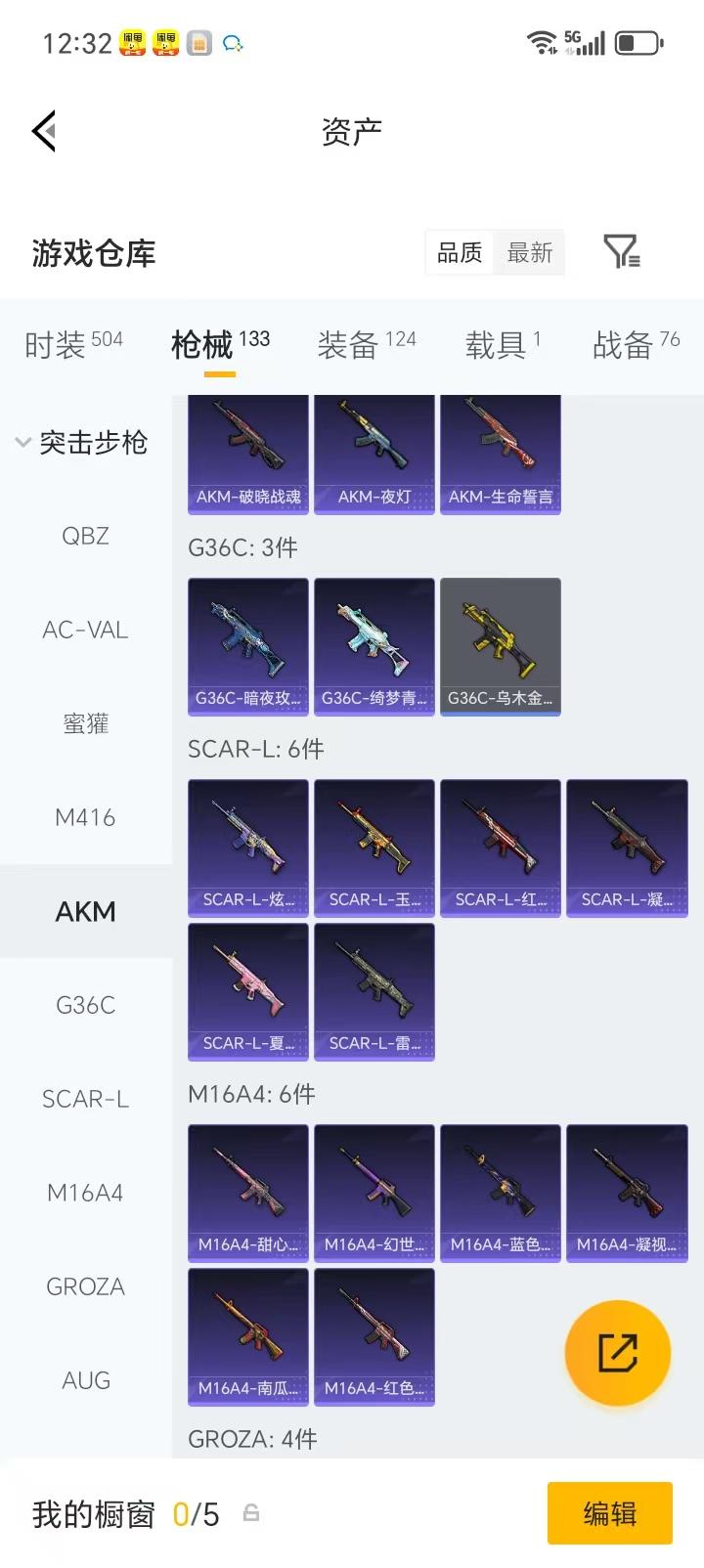Tap the yellow share button
The width and height of the screenshot is (704, 1568).
point(617,1351)
